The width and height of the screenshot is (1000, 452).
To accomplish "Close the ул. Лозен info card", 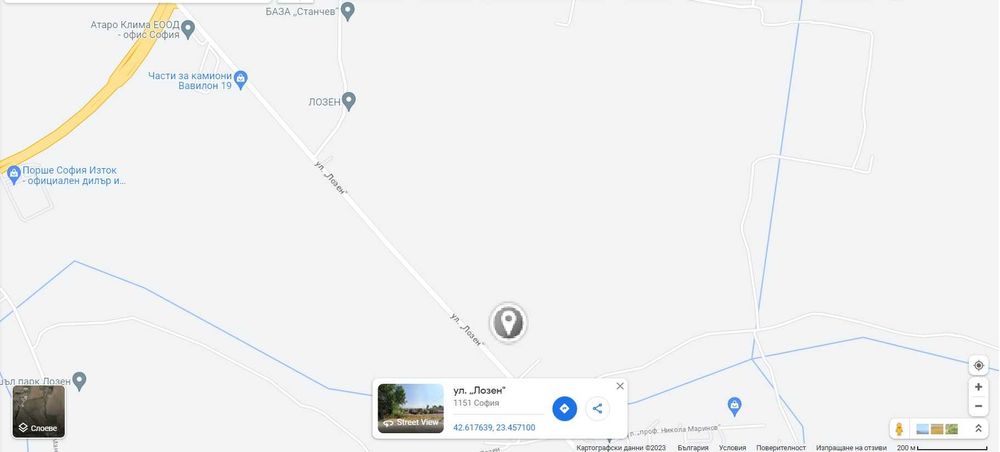I will (x=620, y=386).
